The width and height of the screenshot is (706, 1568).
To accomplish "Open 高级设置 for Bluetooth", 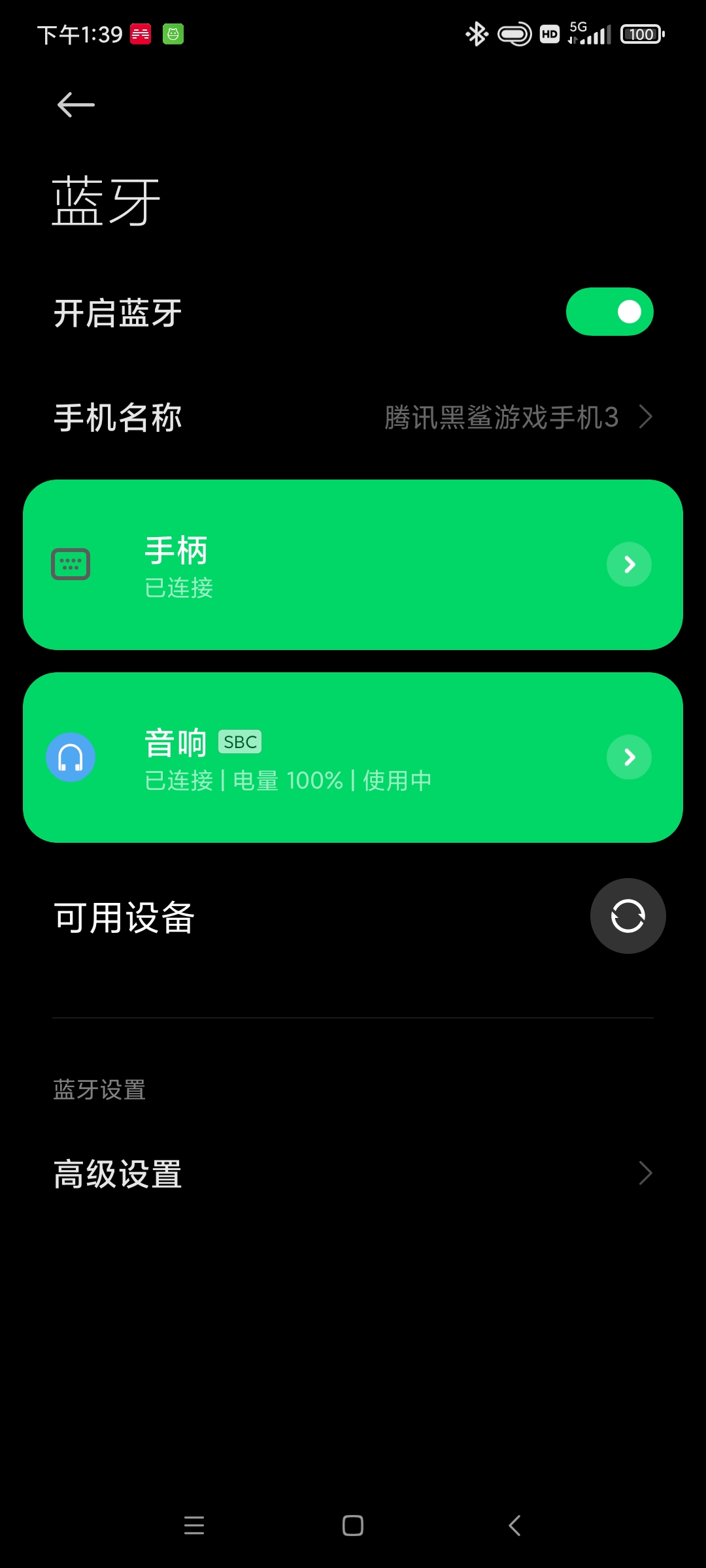I will tap(353, 1173).
